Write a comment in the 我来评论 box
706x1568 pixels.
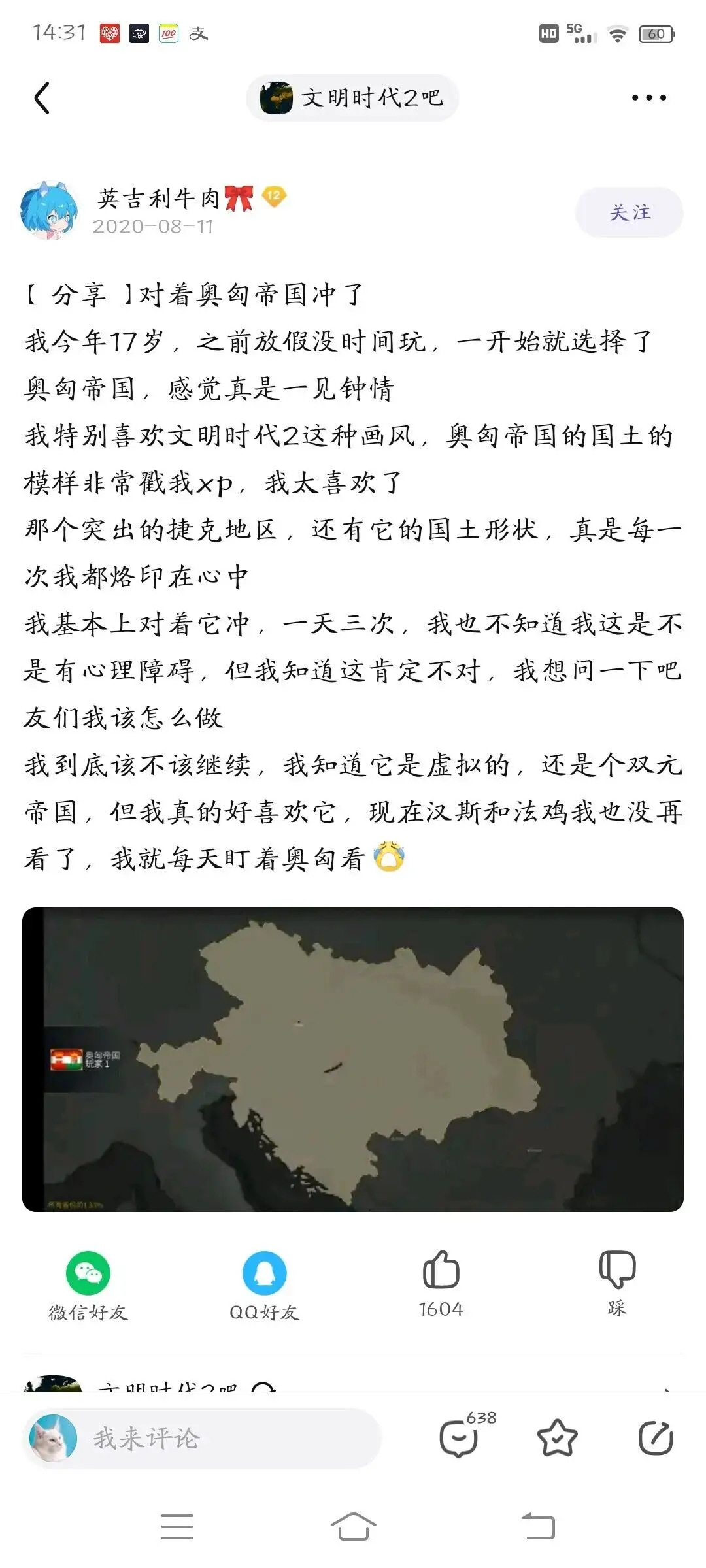point(202,1438)
